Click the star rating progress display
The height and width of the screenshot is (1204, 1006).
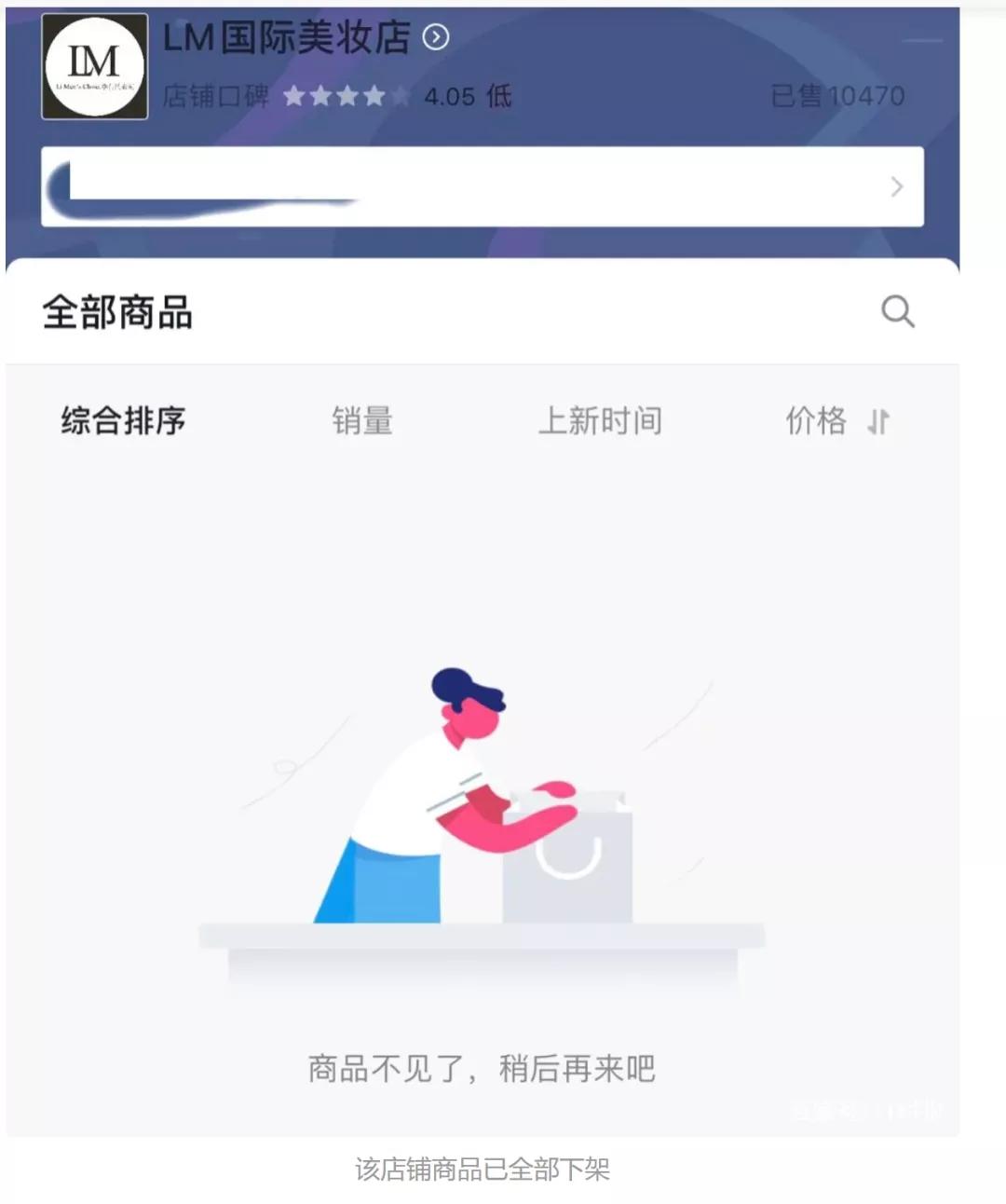click(x=347, y=96)
